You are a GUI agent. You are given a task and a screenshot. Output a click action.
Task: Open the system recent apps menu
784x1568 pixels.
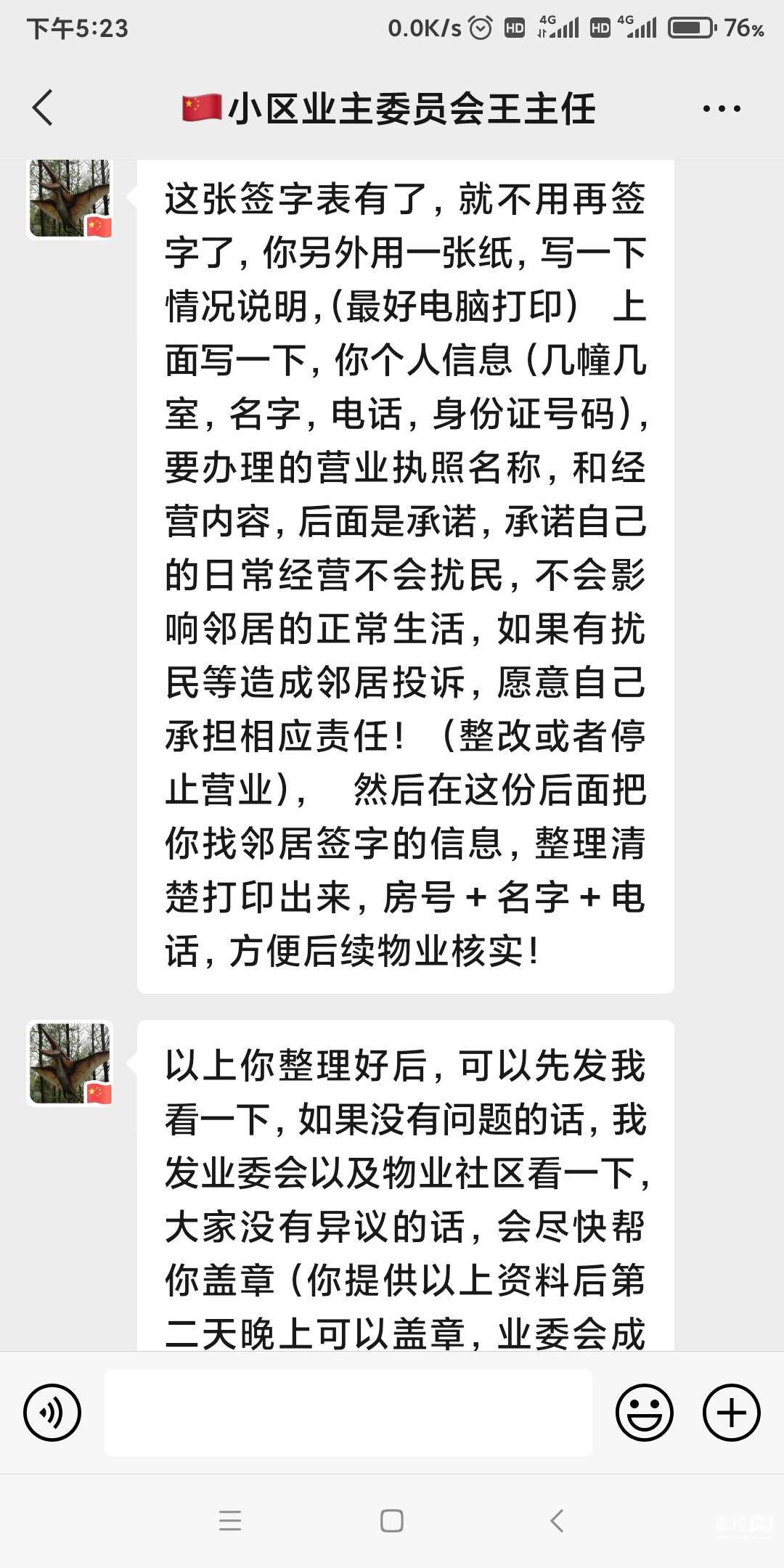(x=230, y=1521)
